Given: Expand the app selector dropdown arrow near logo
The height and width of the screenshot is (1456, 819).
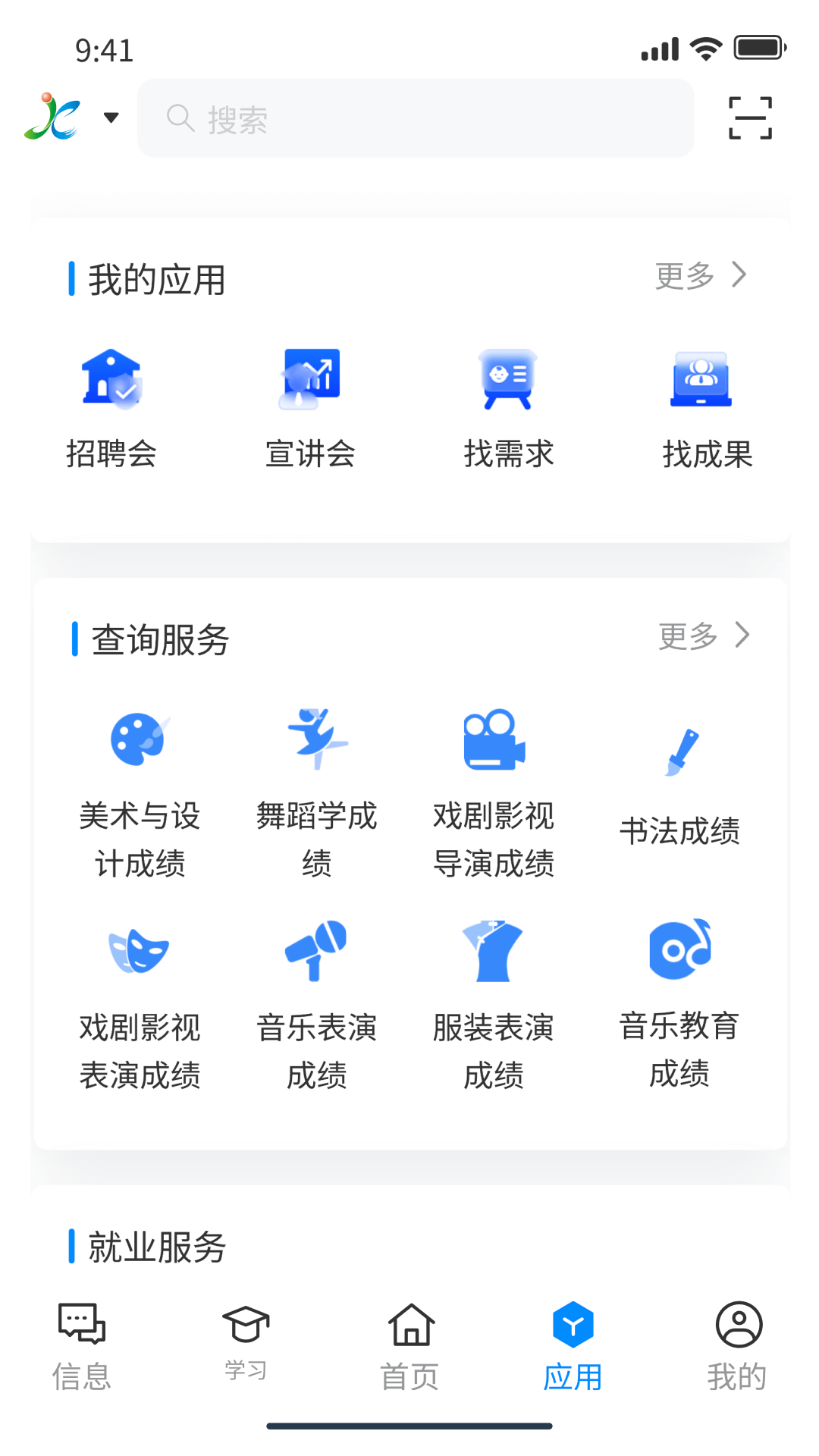Looking at the screenshot, I should click(111, 118).
